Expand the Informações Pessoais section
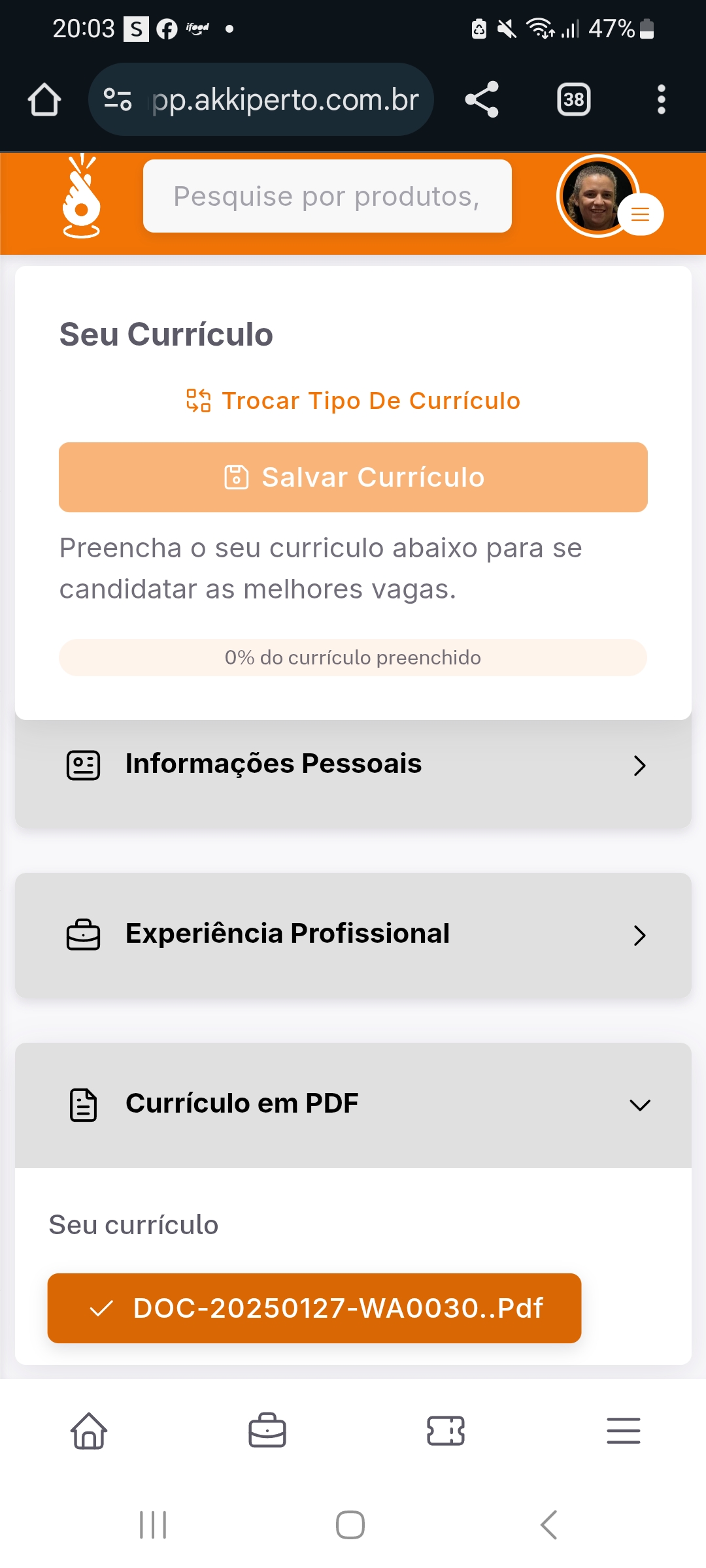 (x=353, y=764)
